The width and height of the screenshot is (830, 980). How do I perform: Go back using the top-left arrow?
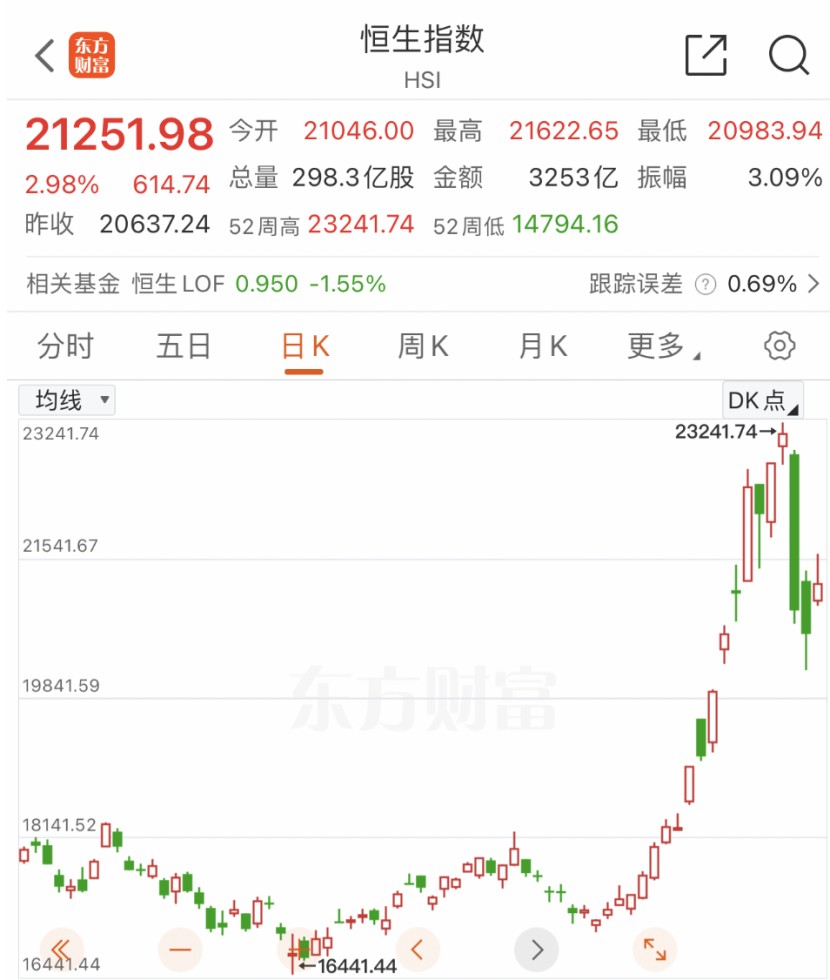pos(44,56)
